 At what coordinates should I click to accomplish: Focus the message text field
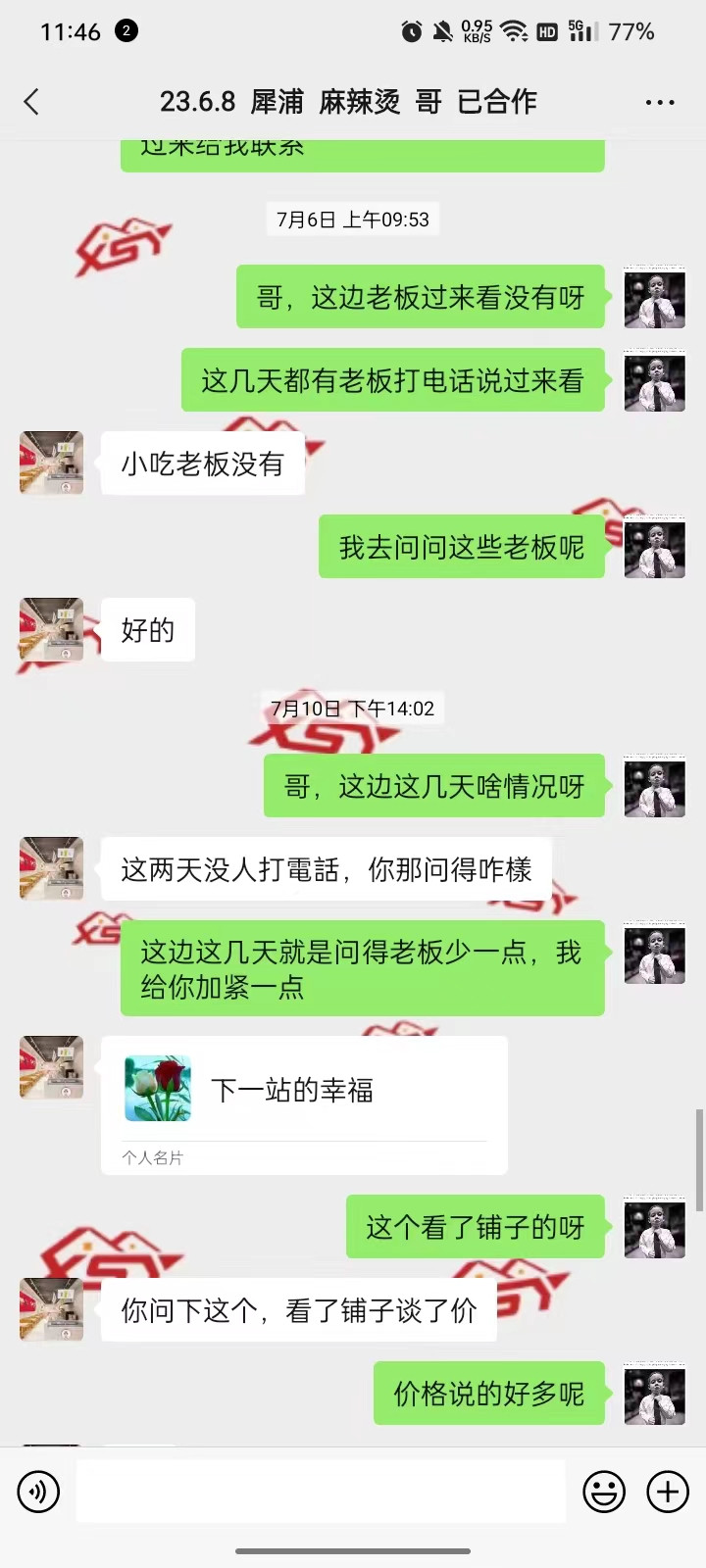pyautogui.click(x=320, y=1492)
